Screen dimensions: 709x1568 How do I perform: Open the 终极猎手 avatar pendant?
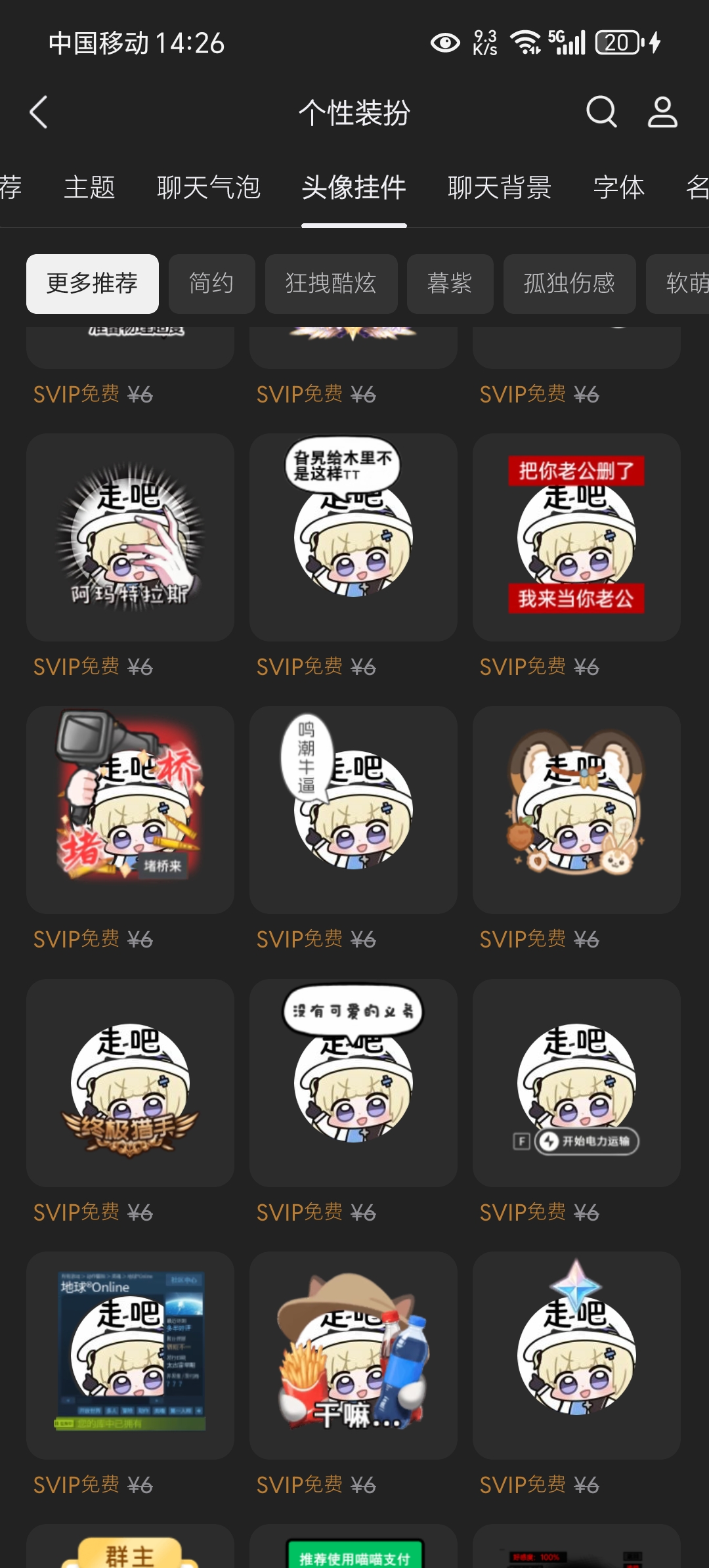click(130, 1083)
